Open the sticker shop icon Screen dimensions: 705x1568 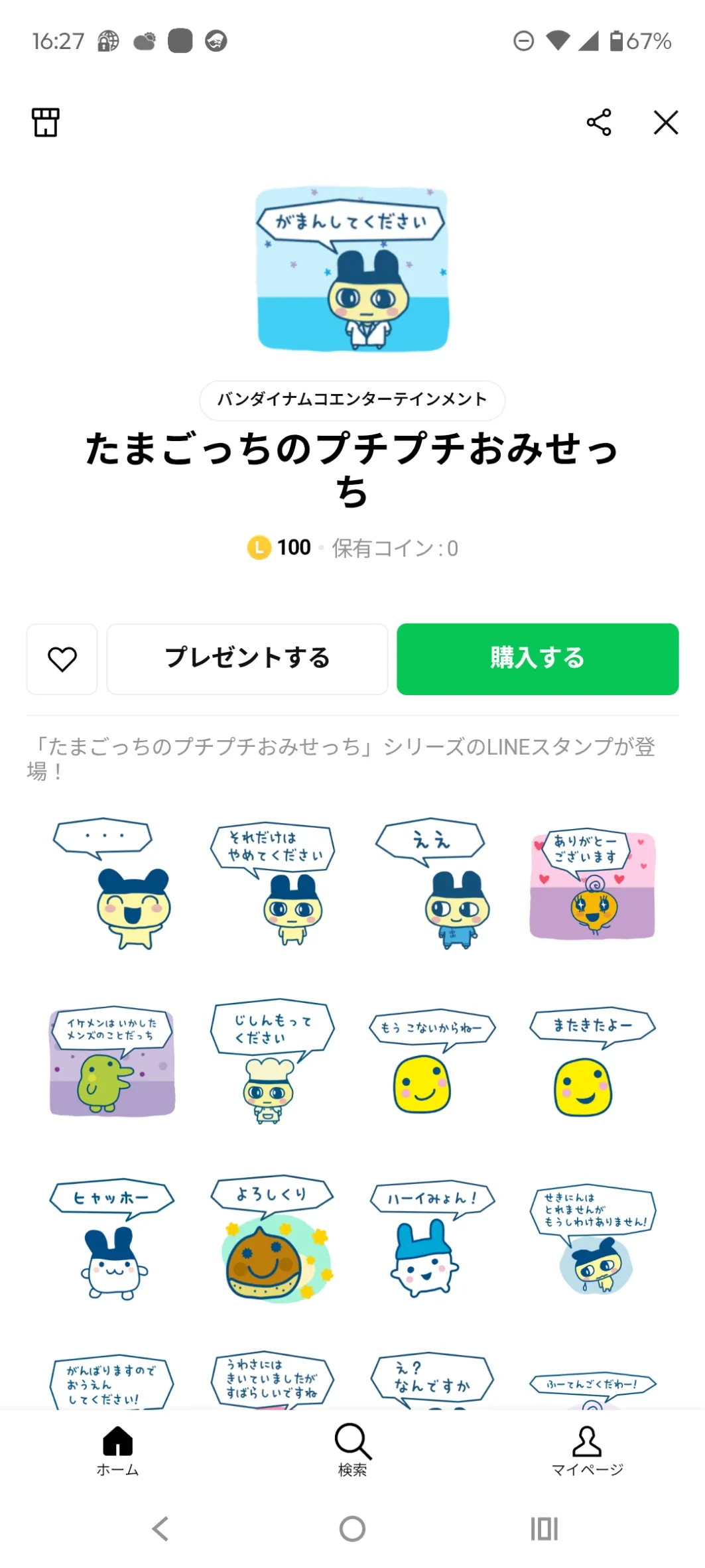point(46,123)
